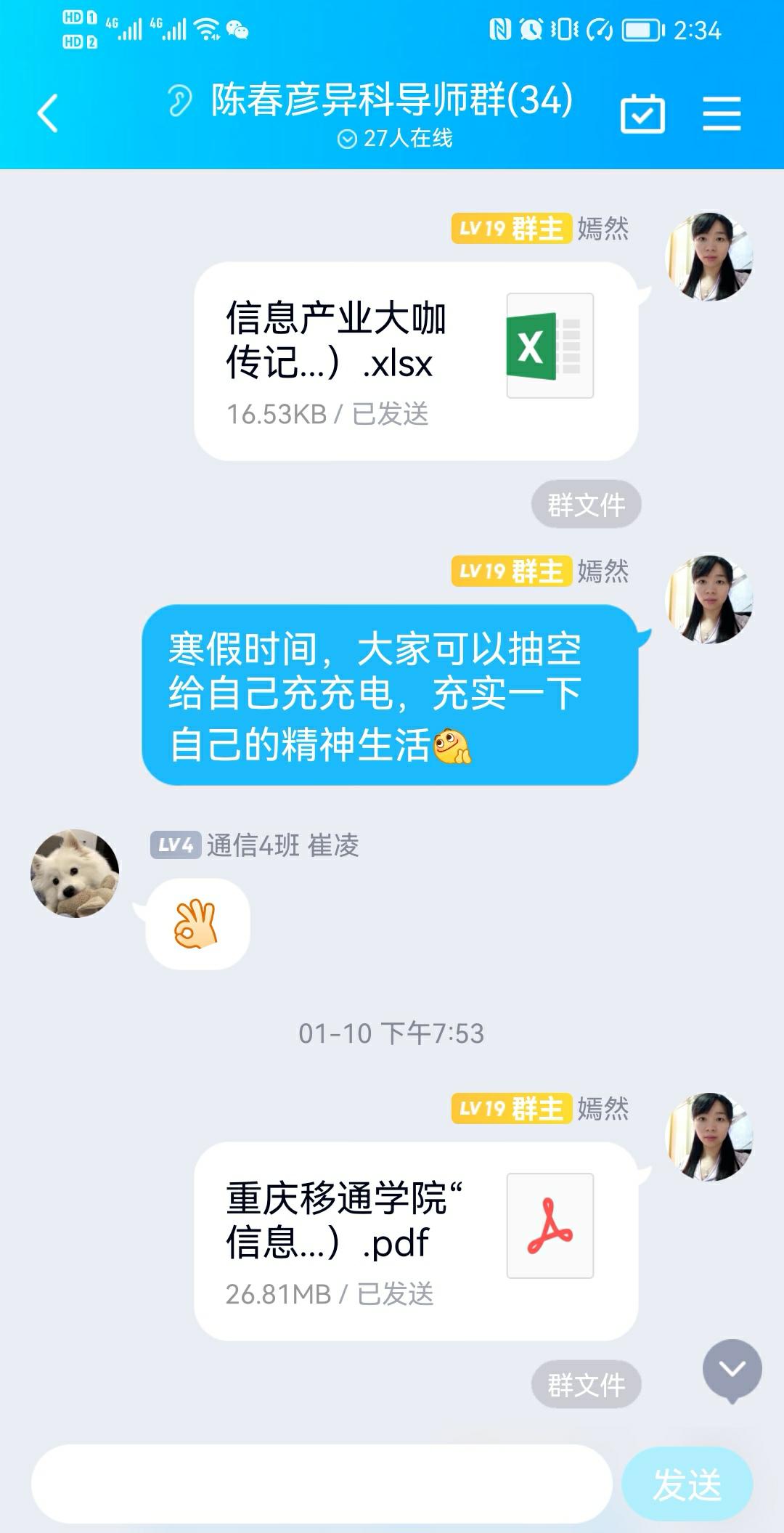This screenshot has height=1533, width=784.
Task: Open the group settings menu
Action: [x=722, y=114]
